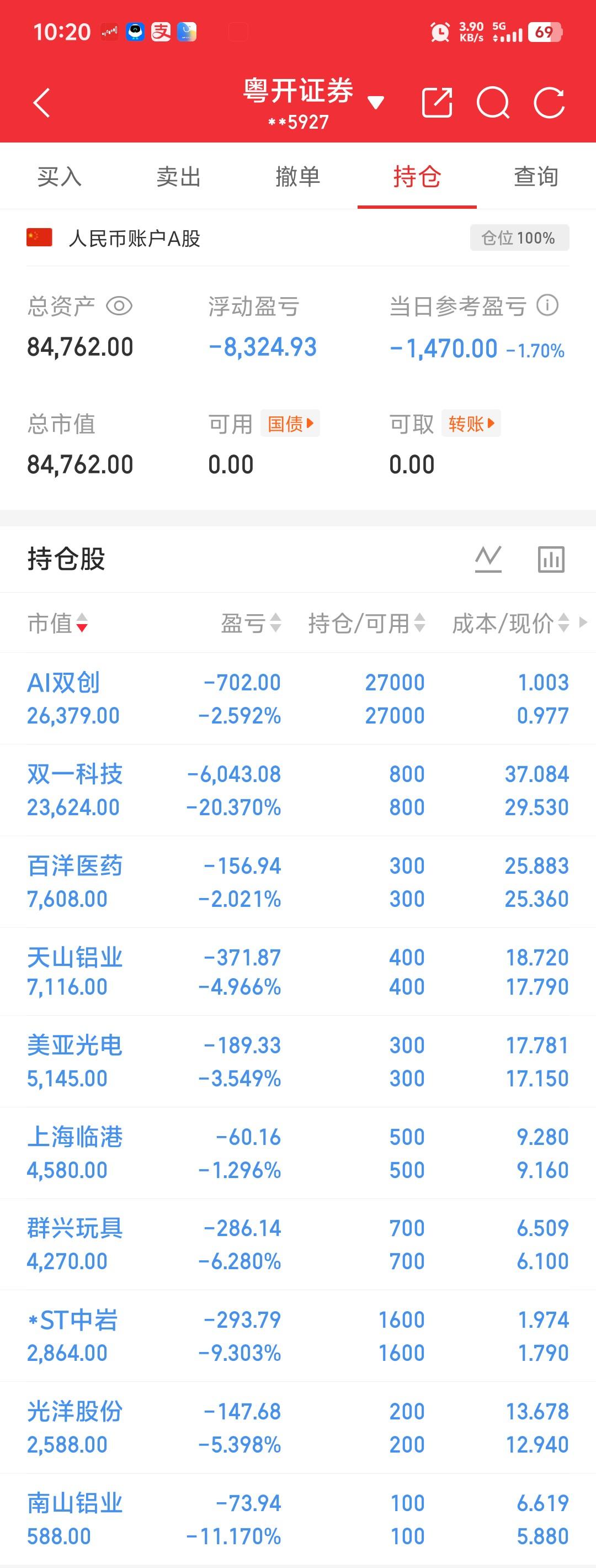Expand the 转账 option next to 可取

point(471,424)
